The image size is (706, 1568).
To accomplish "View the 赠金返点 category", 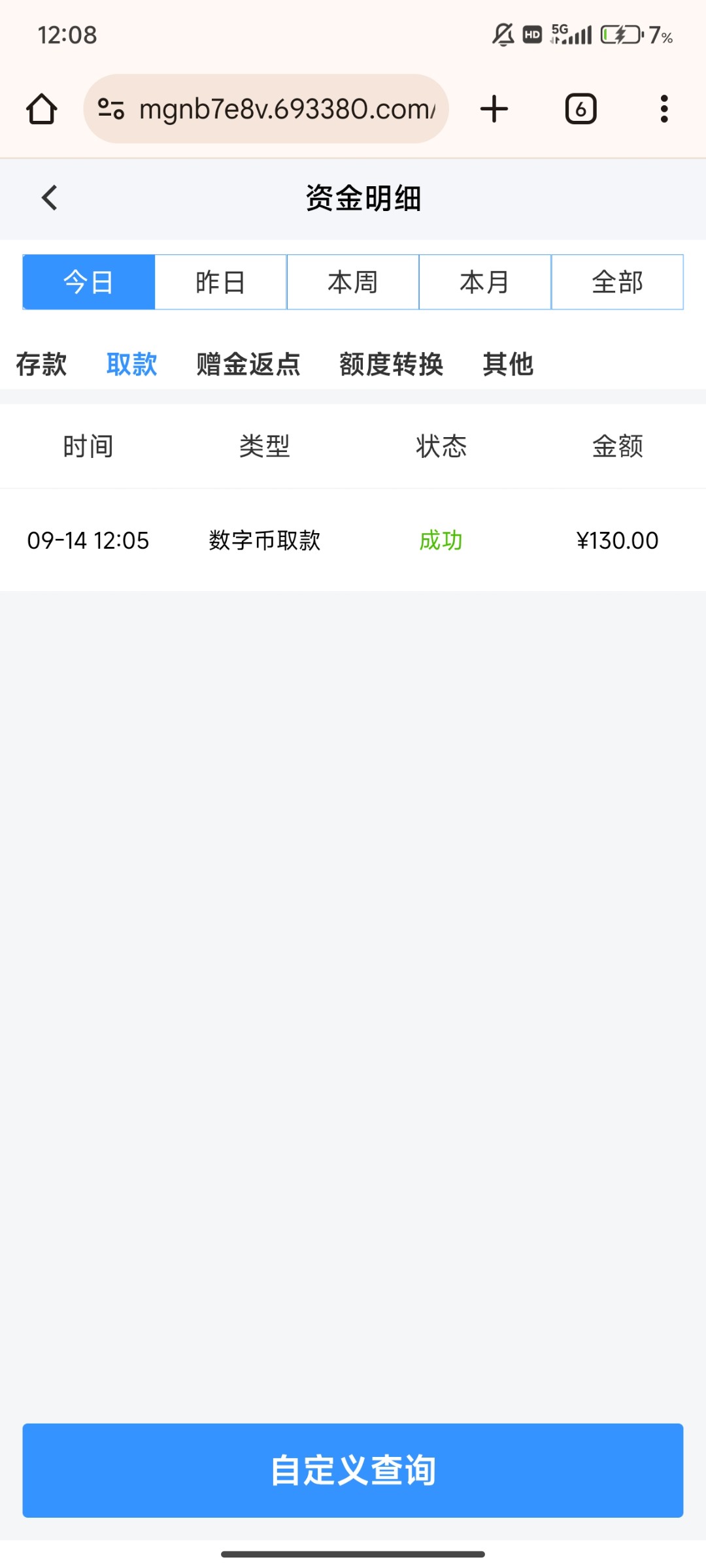I will pos(248,365).
